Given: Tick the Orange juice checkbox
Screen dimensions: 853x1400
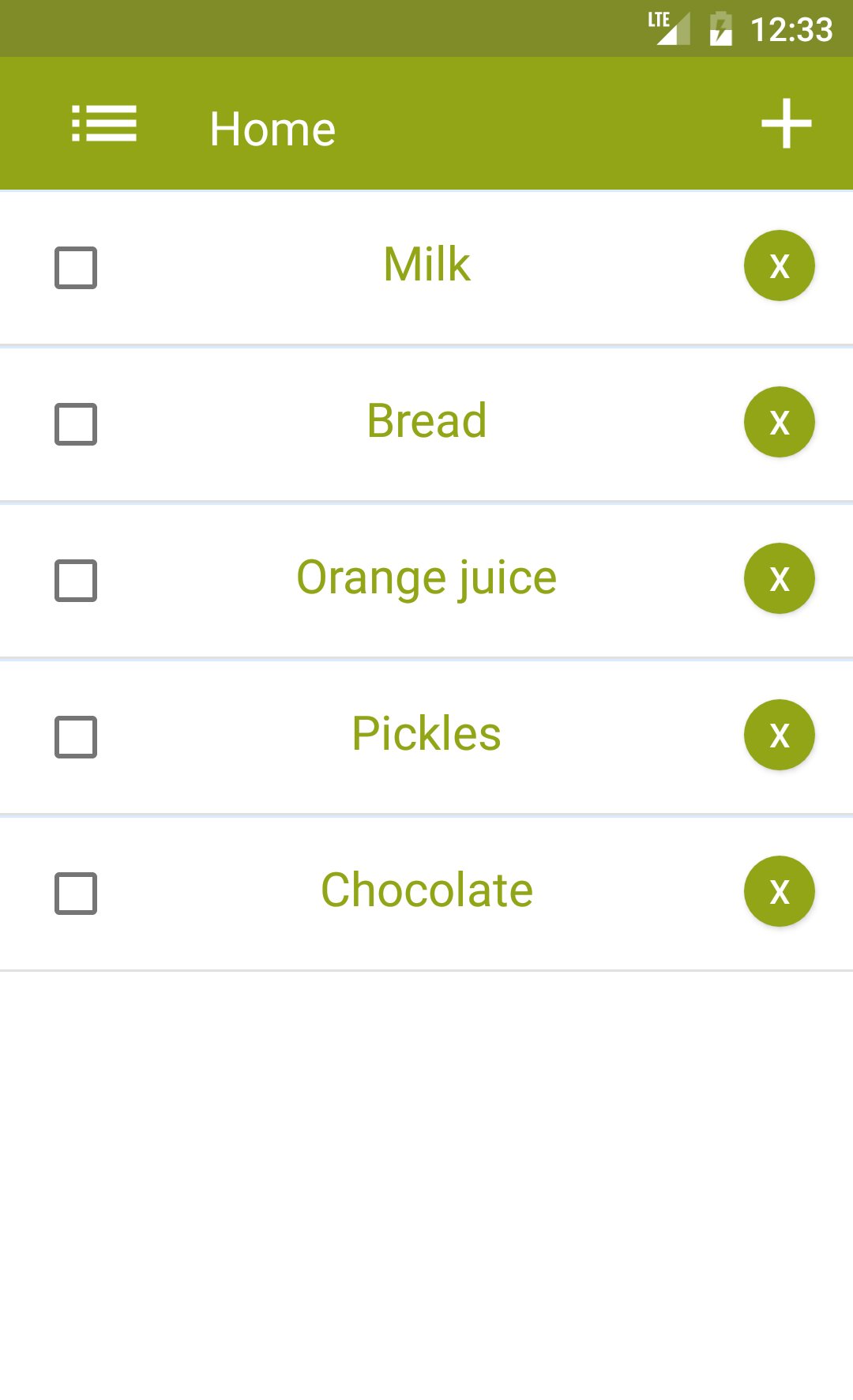Looking at the screenshot, I should [75, 578].
